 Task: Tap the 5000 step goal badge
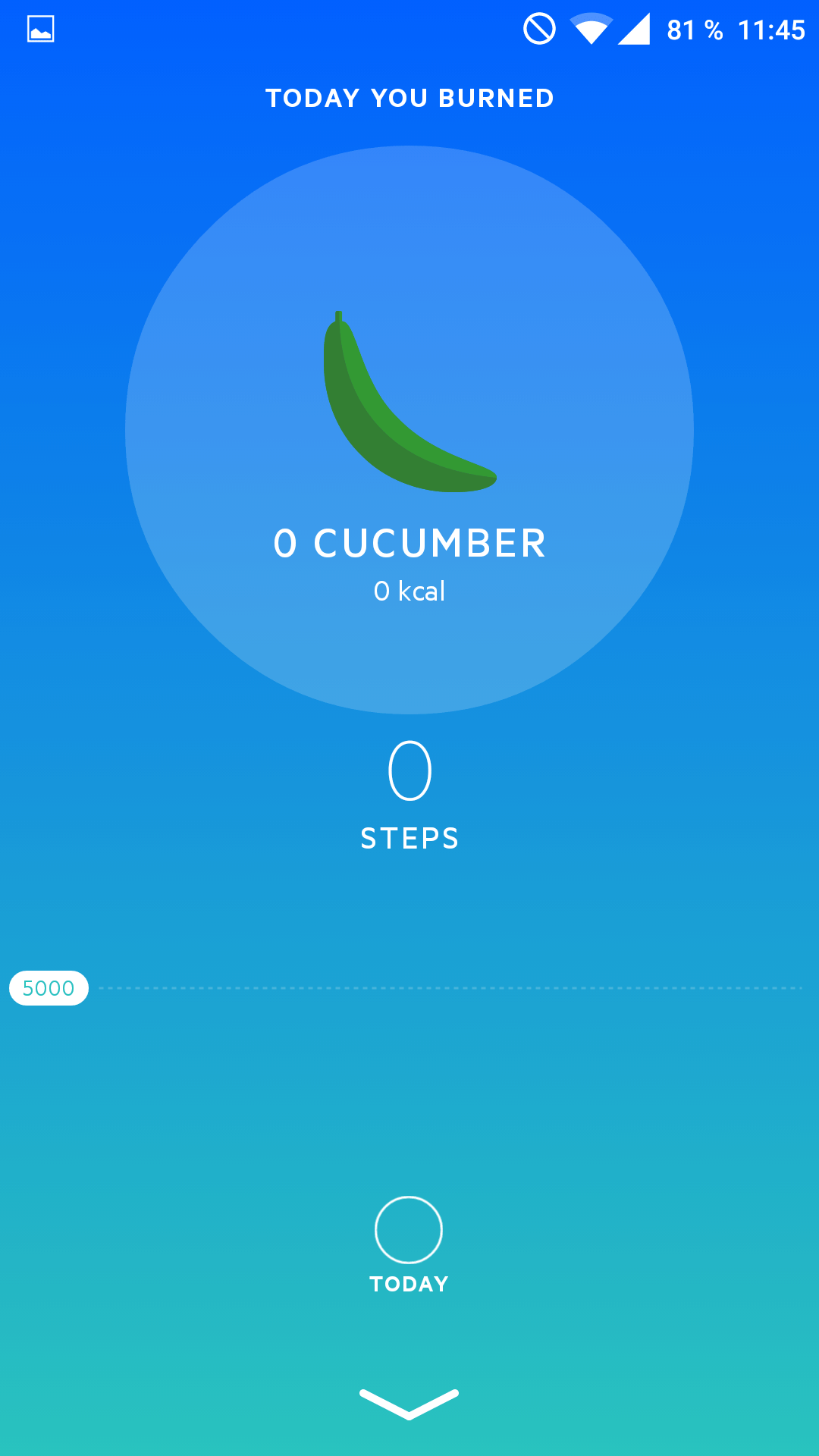coord(49,988)
